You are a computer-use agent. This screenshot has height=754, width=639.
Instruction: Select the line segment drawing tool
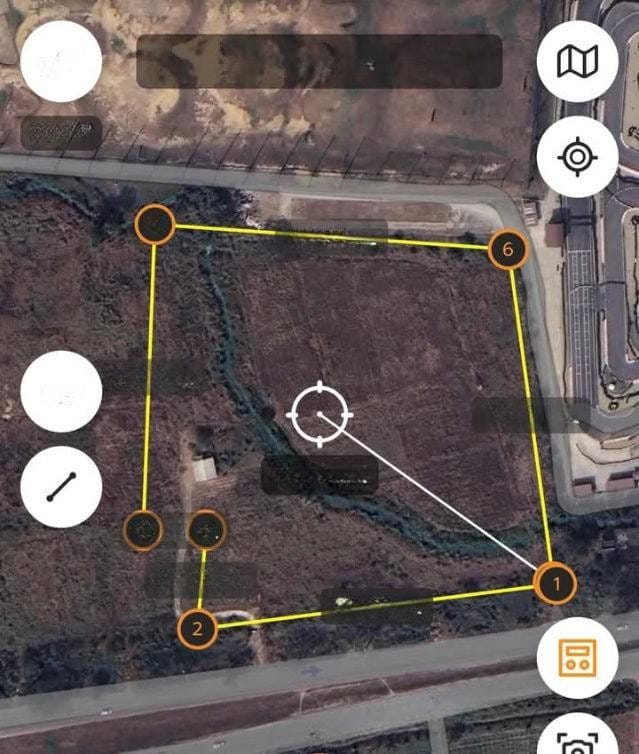coord(61,487)
